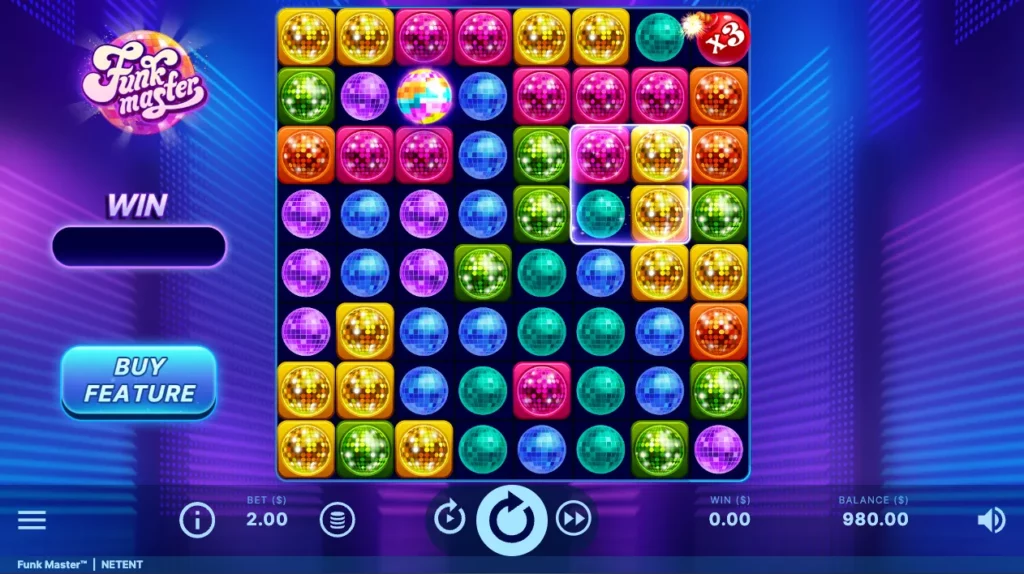Mute the game sound
Image resolution: width=1024 pixels, height=574 pixels.
point(990,520)
